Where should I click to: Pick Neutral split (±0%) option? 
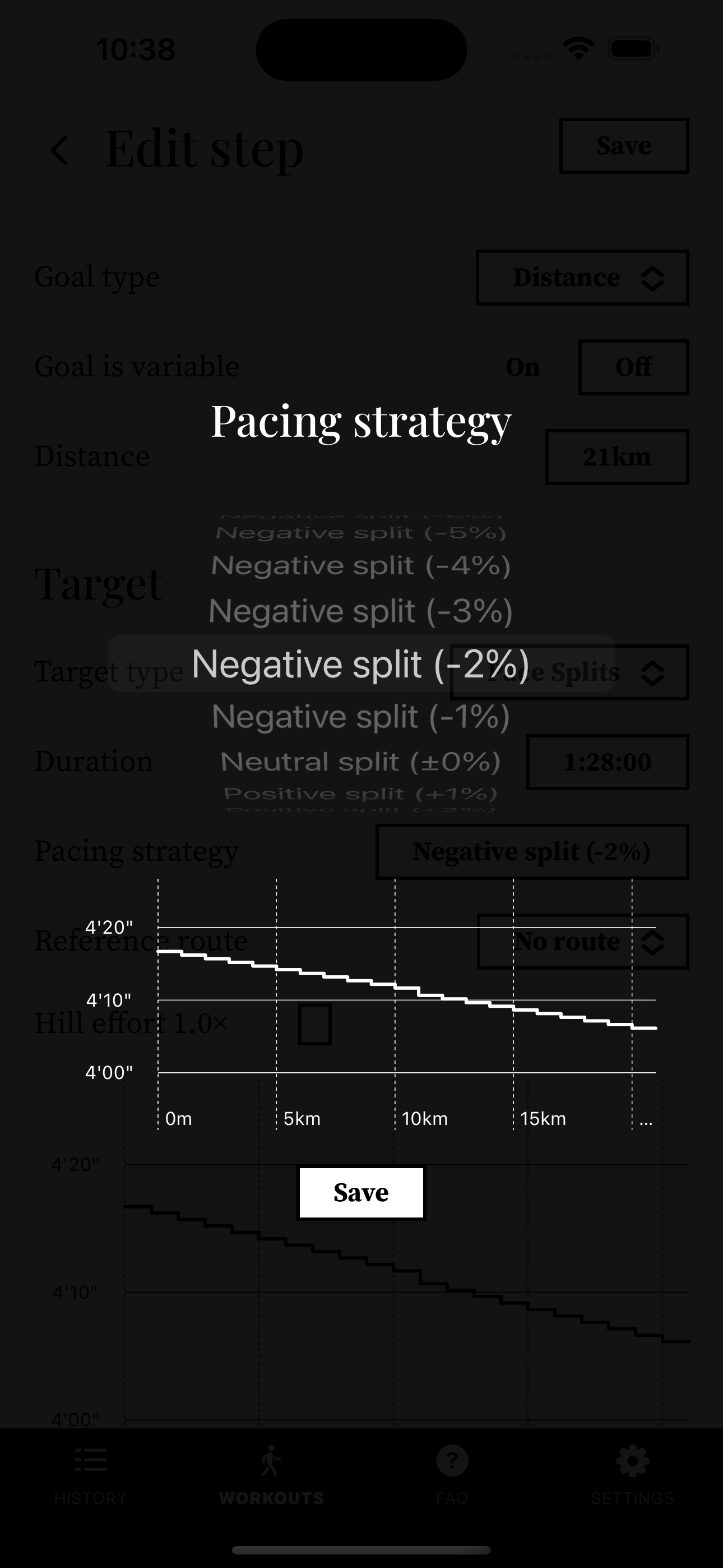click(361, 762)
